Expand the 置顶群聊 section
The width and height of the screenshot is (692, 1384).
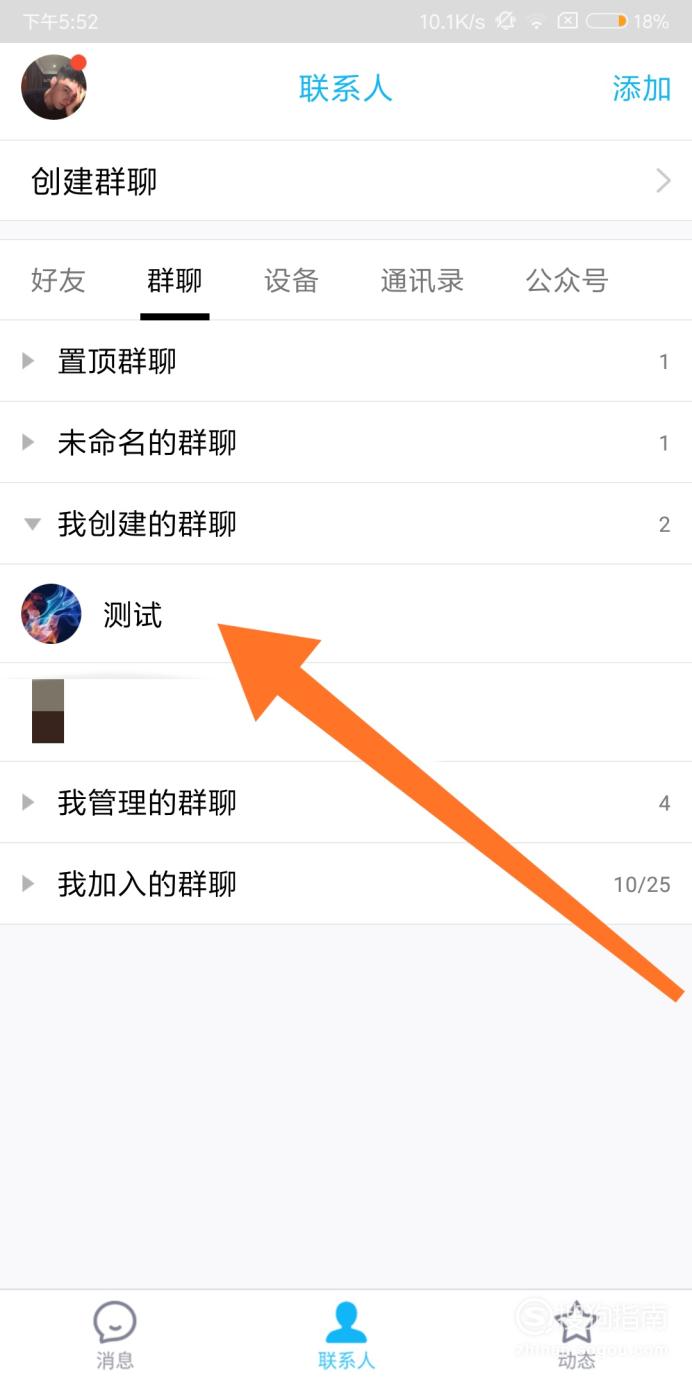346,361
